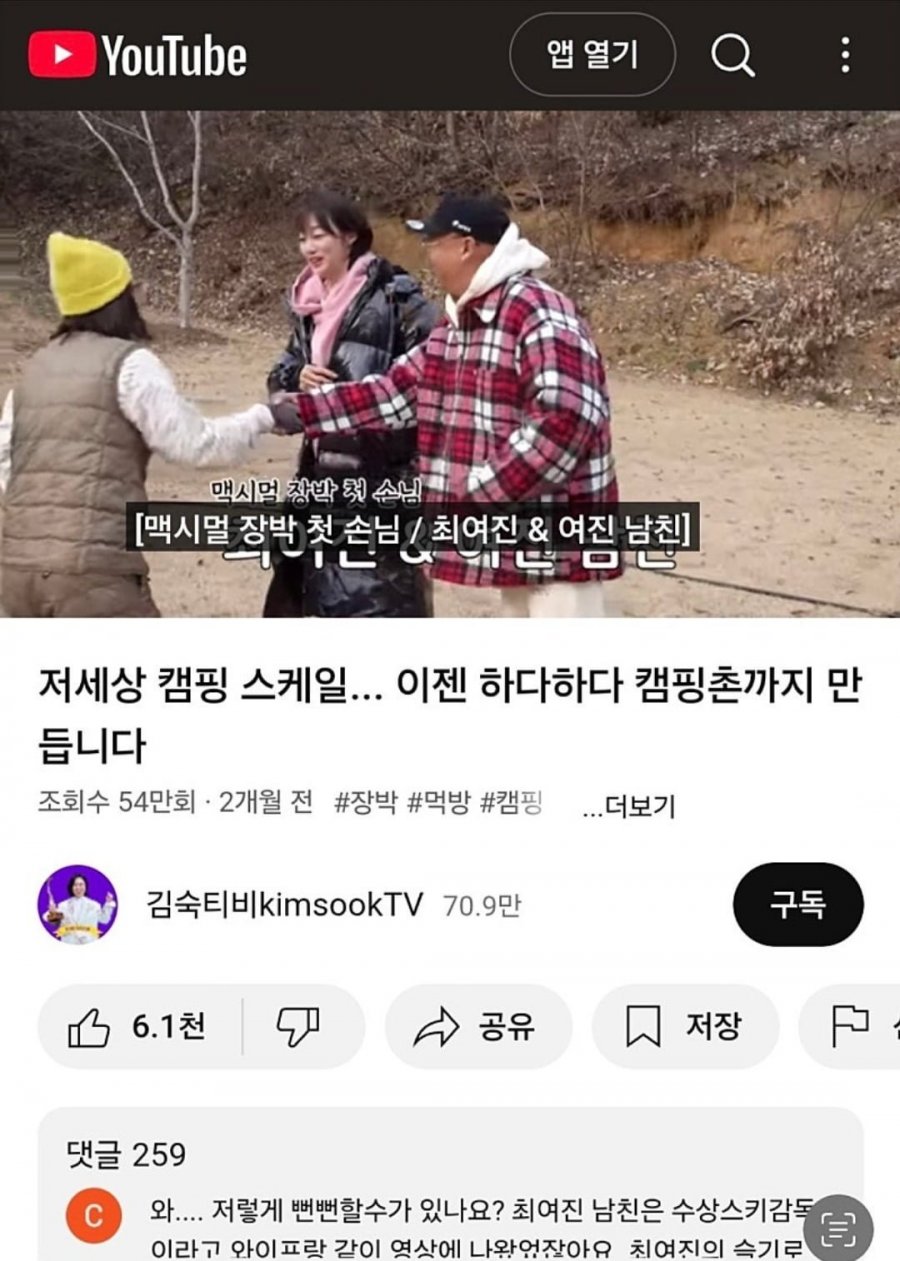Subscribe with the 구독 button

click(x=797, y=905)
